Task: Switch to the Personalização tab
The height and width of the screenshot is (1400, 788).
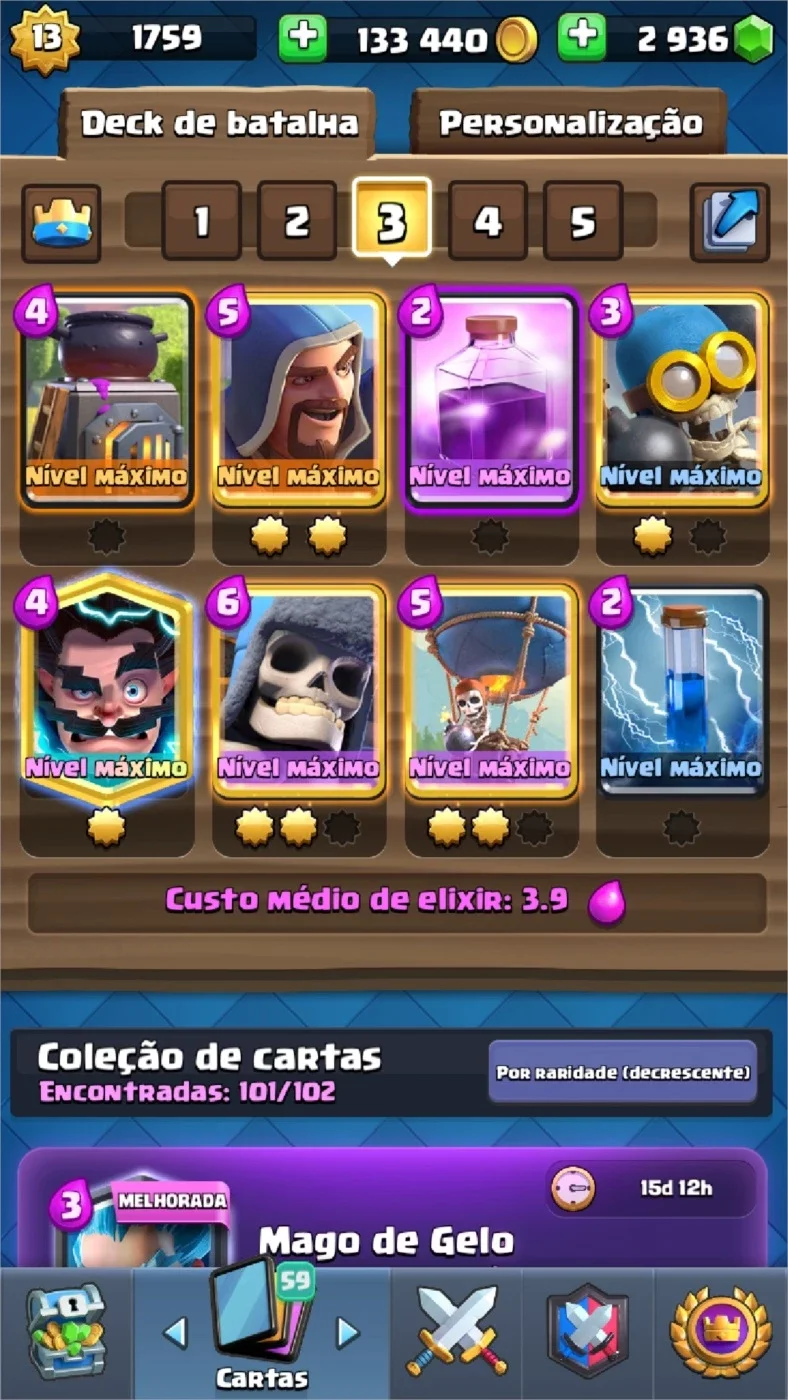Action: pyautogui.click(x=570, y=123)
